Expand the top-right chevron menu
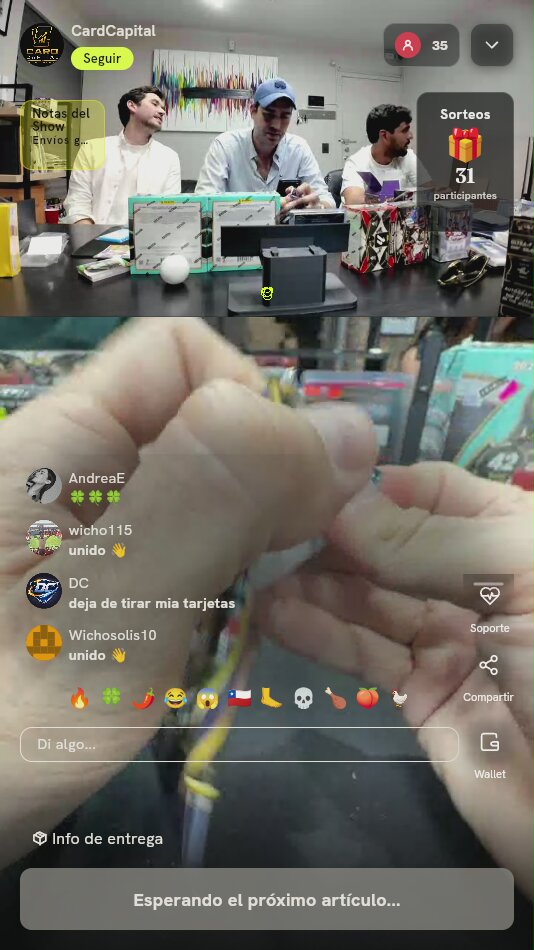 492,45
